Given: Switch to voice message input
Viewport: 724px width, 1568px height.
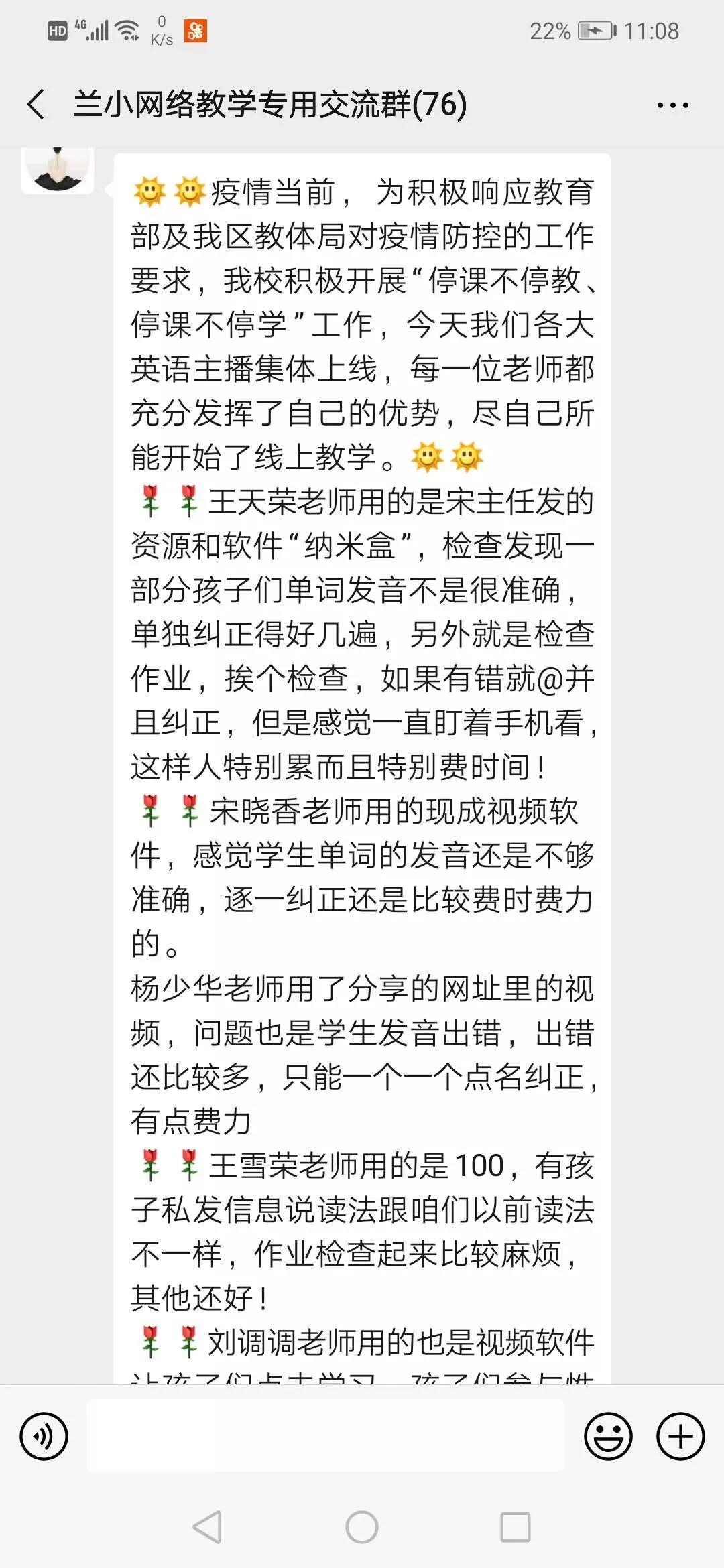Looking at the screenshot, I should coord(44,1436).
